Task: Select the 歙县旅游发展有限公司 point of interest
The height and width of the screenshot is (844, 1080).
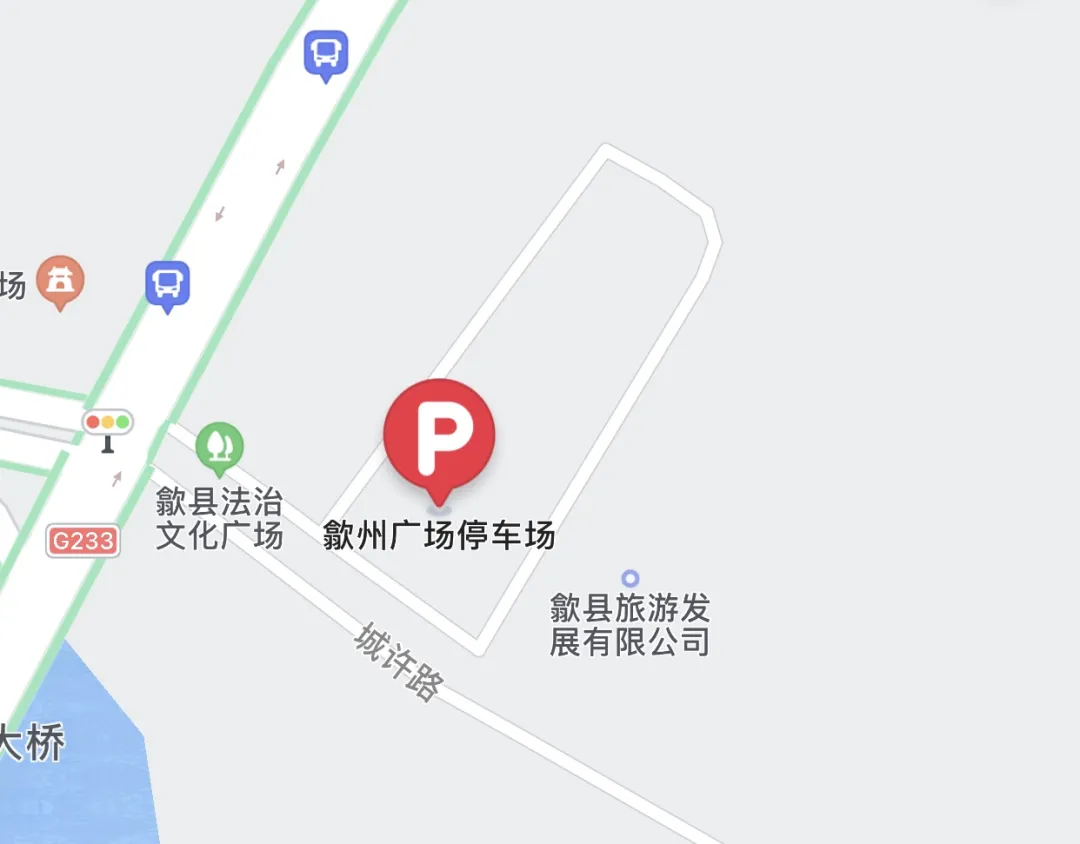Action: coord(630,578)
